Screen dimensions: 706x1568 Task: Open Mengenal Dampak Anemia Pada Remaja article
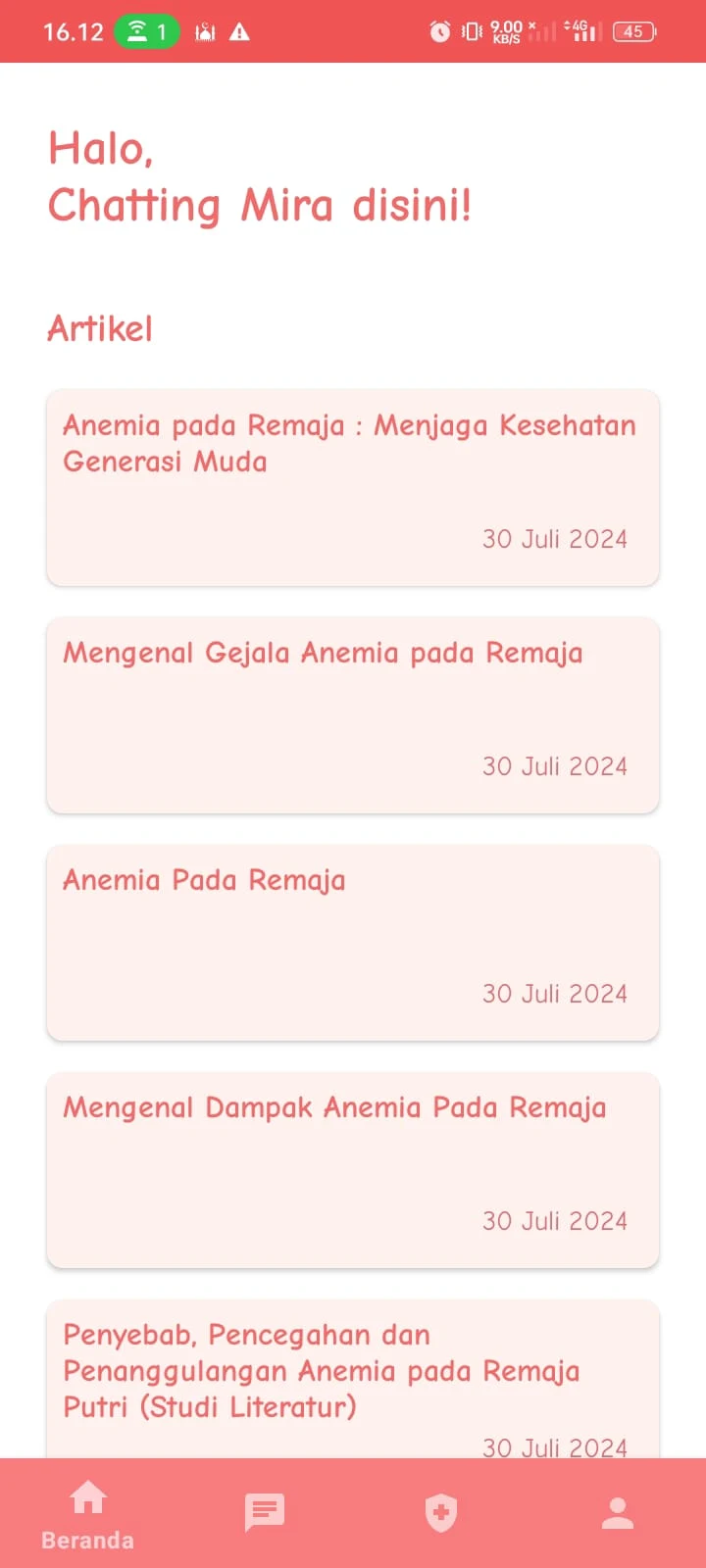point(353,1169)
